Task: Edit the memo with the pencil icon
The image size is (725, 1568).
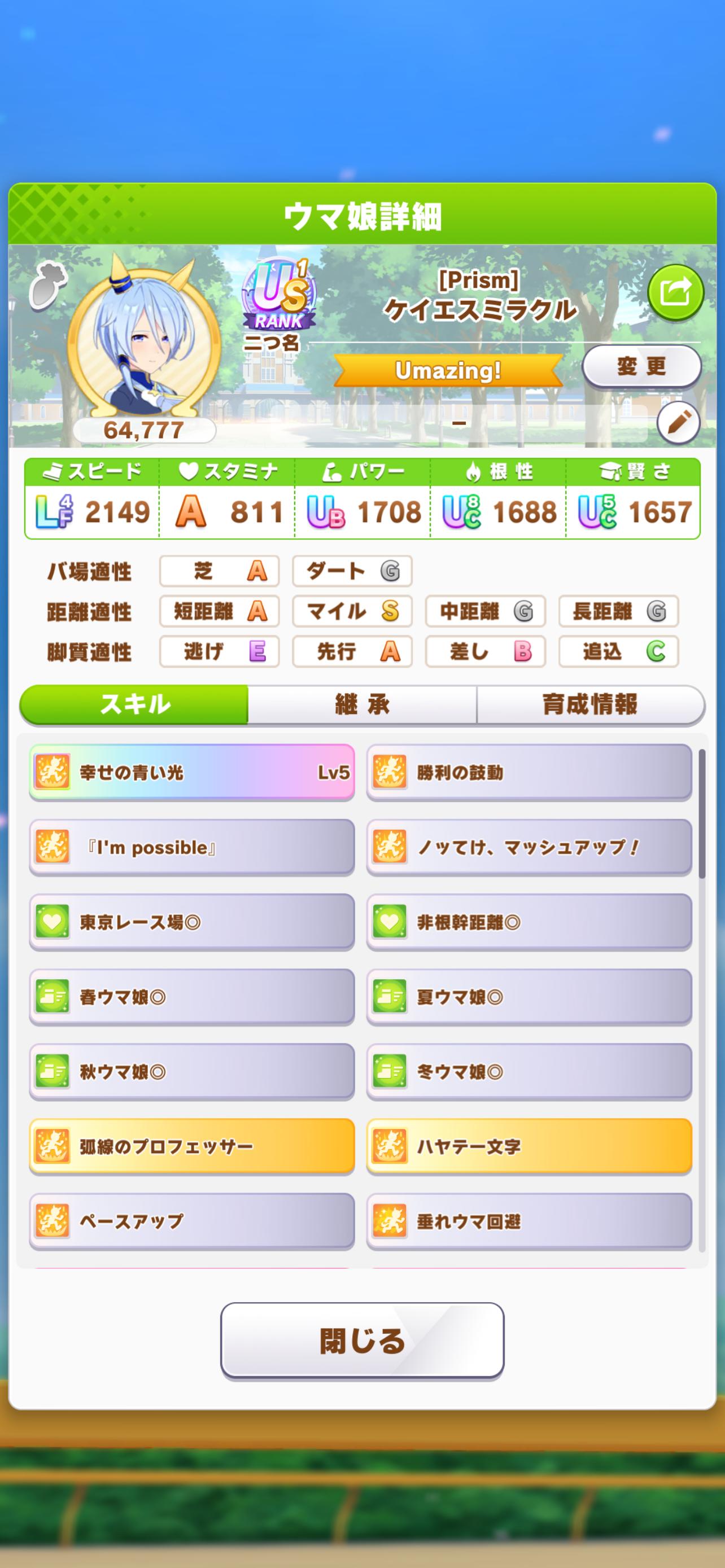Action: 678,422
